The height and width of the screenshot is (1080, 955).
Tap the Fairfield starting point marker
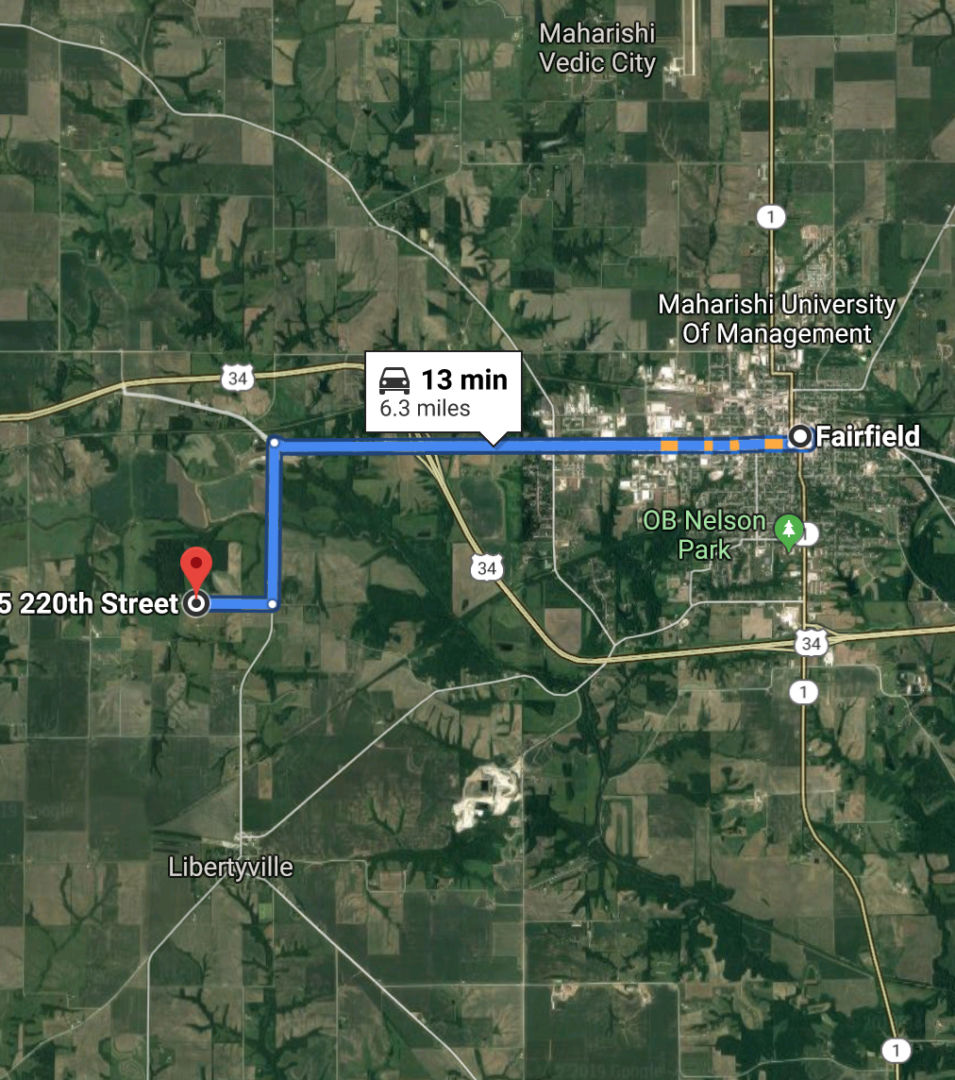coord(801,436)
